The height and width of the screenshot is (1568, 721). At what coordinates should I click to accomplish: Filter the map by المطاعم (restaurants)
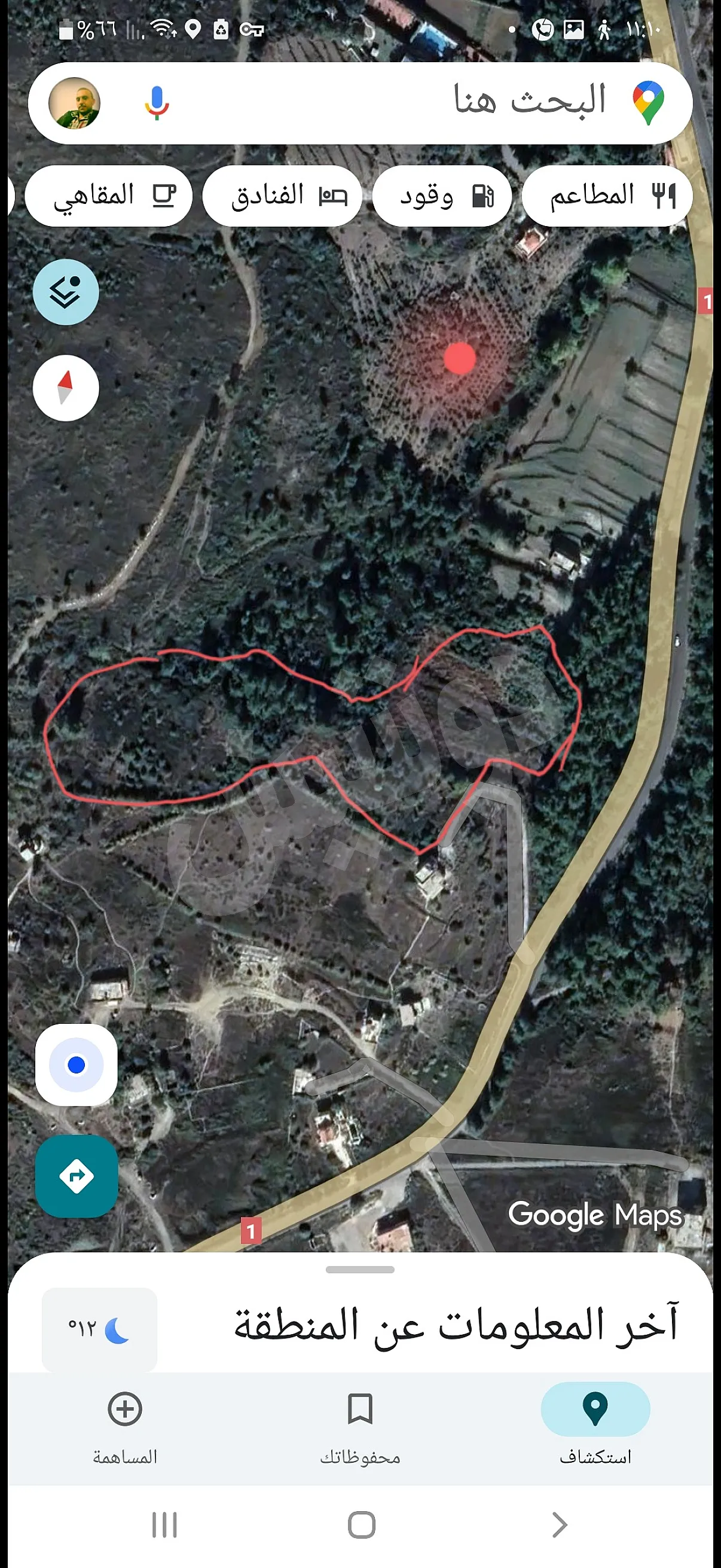point(607,196)
